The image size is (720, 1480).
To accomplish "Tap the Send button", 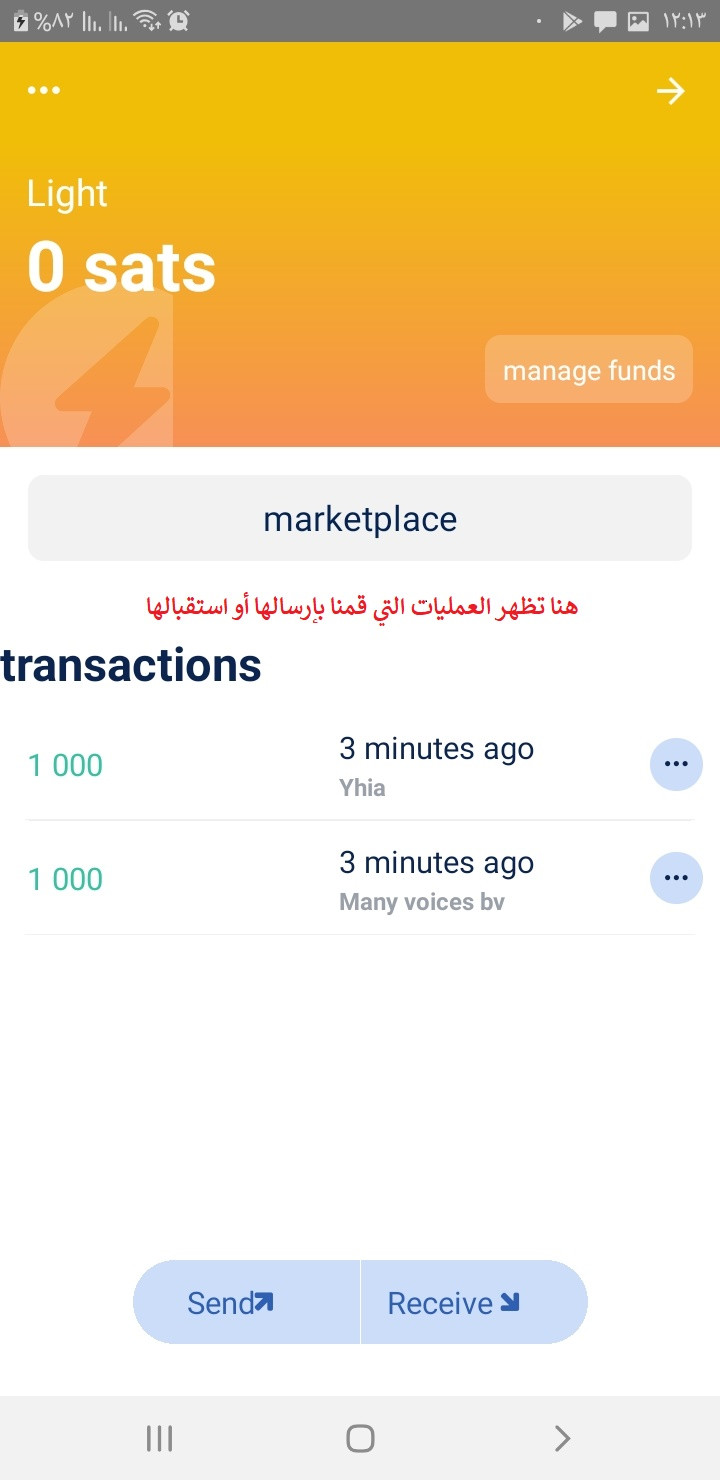I will [x=247, y=1302].
